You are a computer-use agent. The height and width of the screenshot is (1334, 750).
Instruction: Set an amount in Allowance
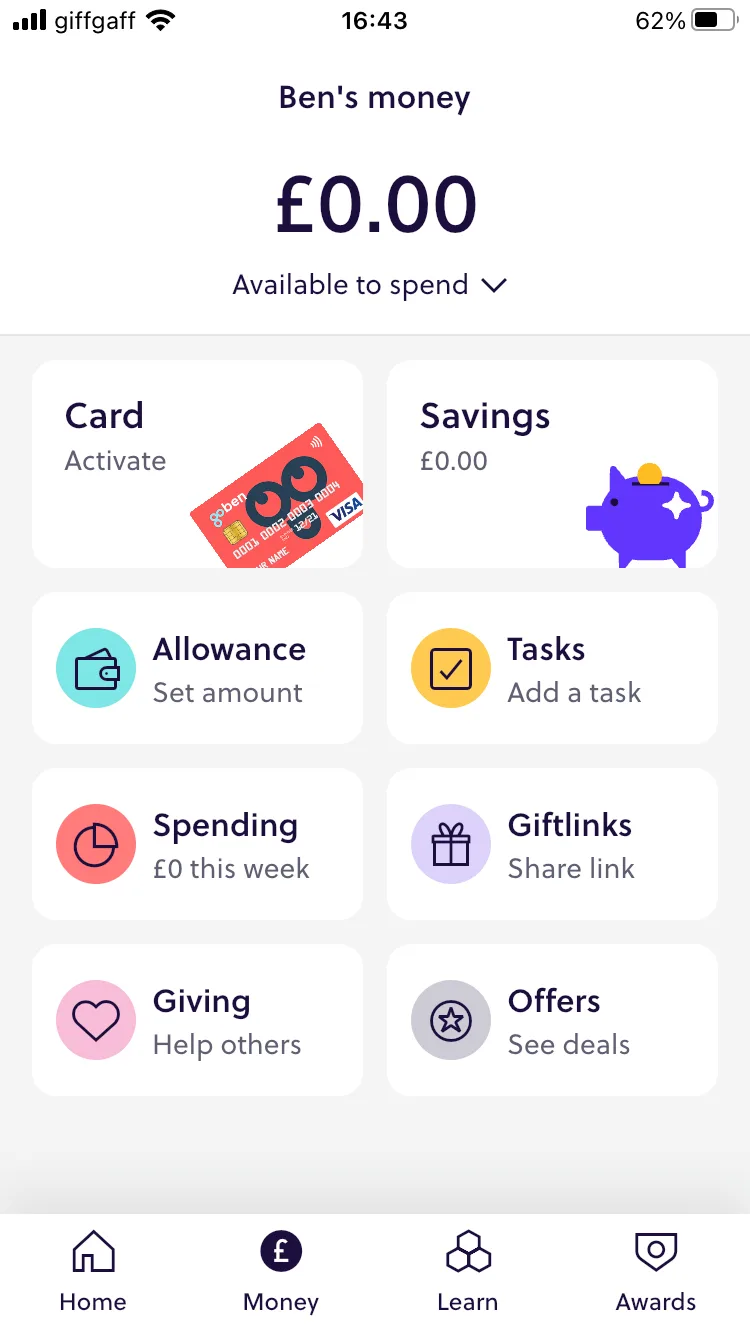point(197,668)
